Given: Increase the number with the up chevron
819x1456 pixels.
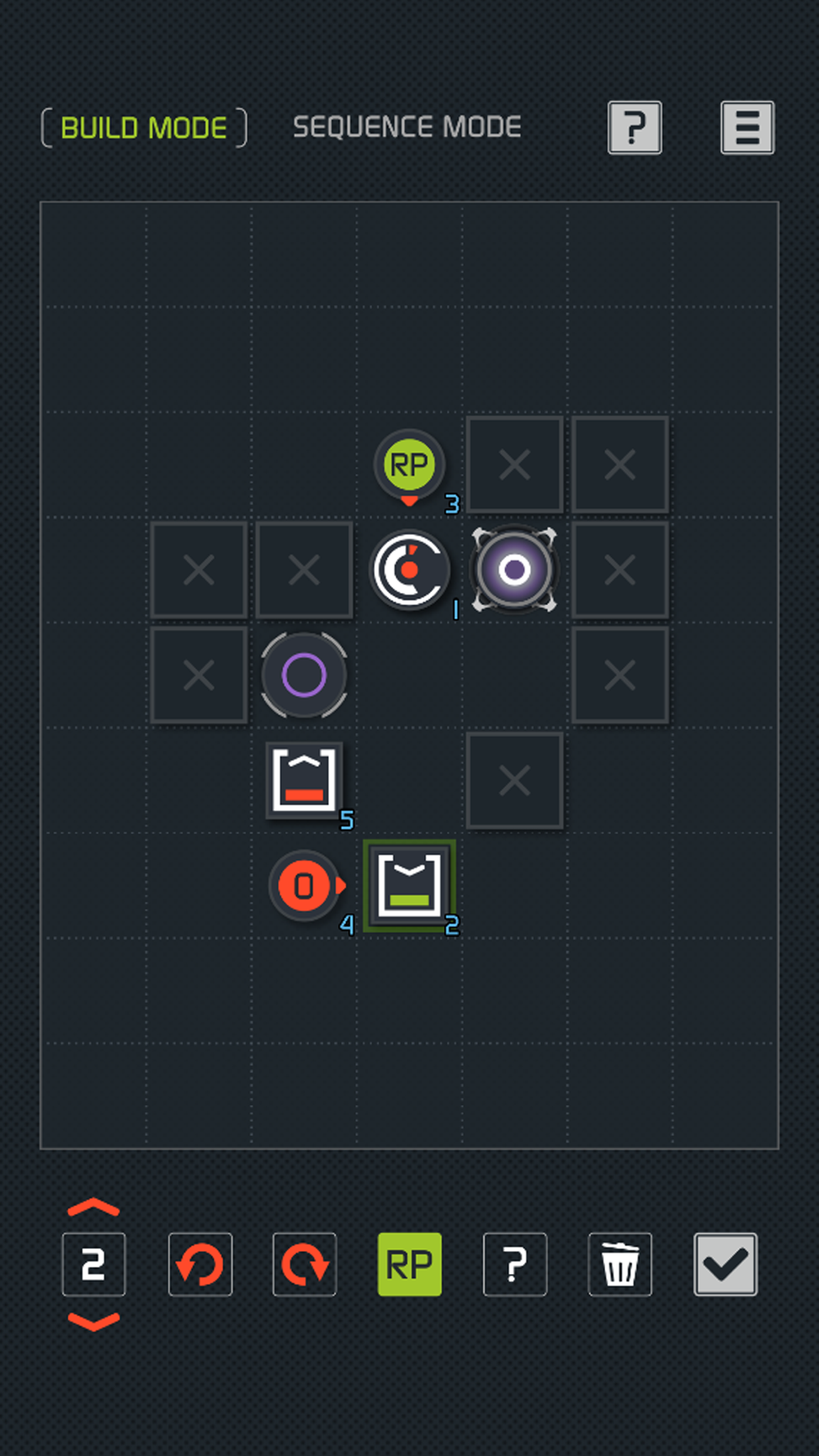Looking at the screenshot, I should (94, 1208).
